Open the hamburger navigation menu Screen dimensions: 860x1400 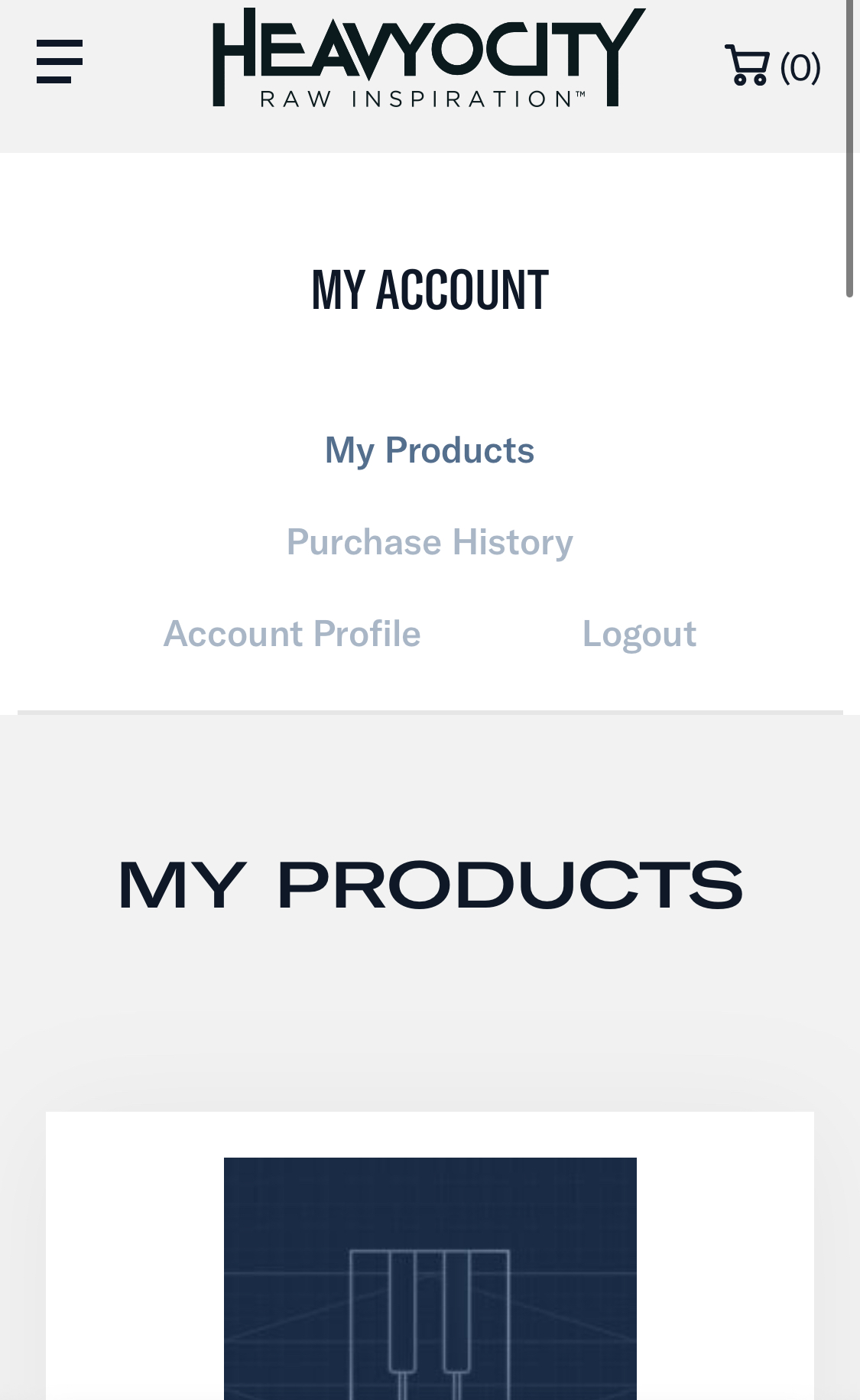tap(59, 61)
